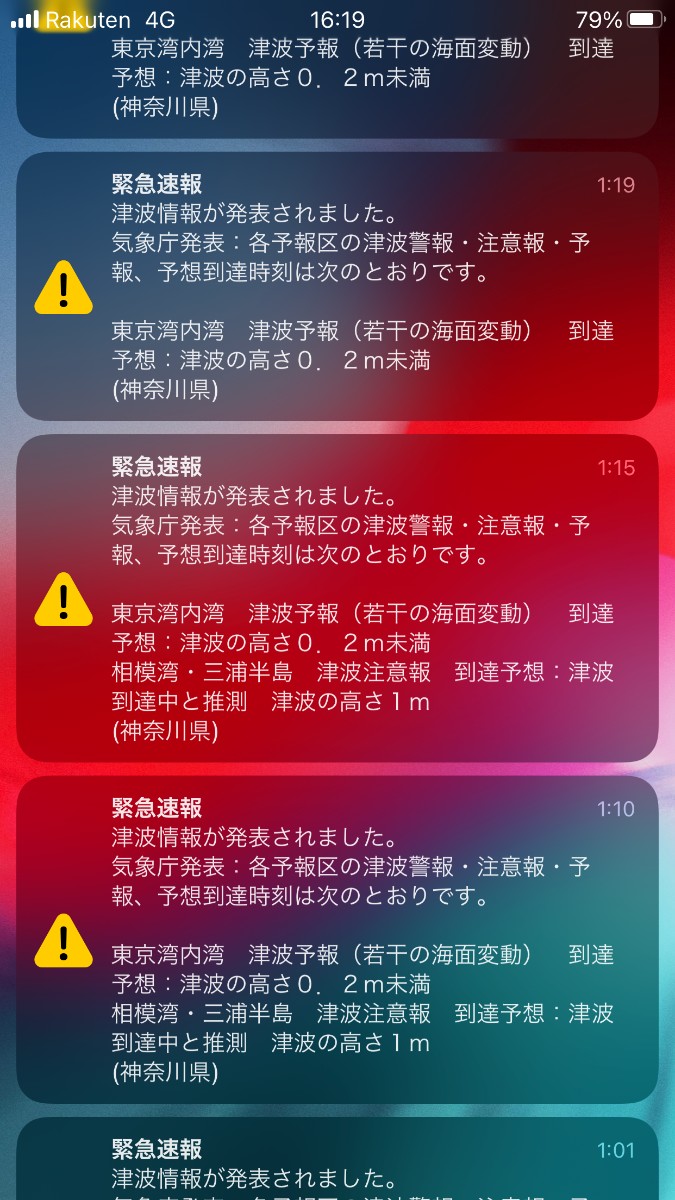The image size is (675, 1200).
Task: Open the emergency alert received at 1:10
Action: 337,940
